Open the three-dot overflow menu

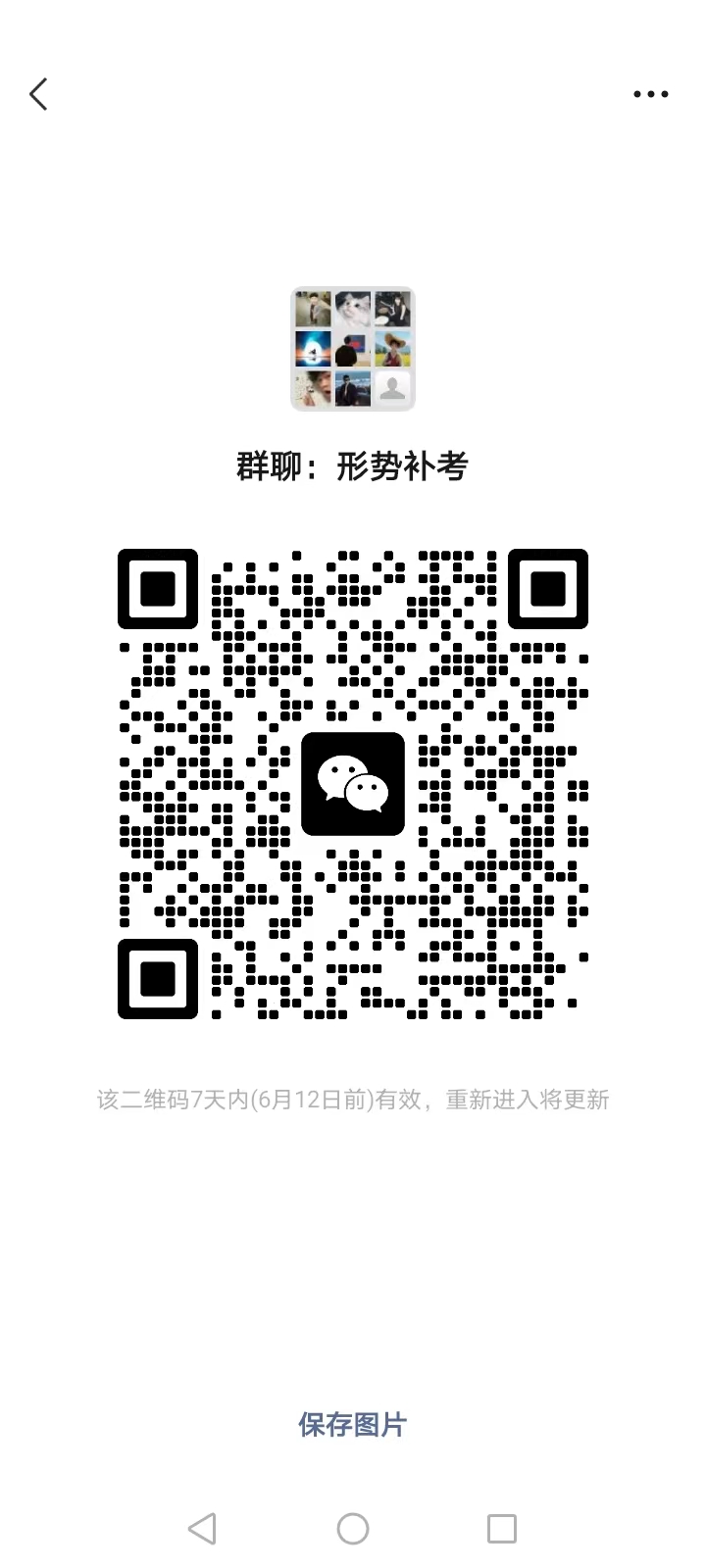pos(650,94)
